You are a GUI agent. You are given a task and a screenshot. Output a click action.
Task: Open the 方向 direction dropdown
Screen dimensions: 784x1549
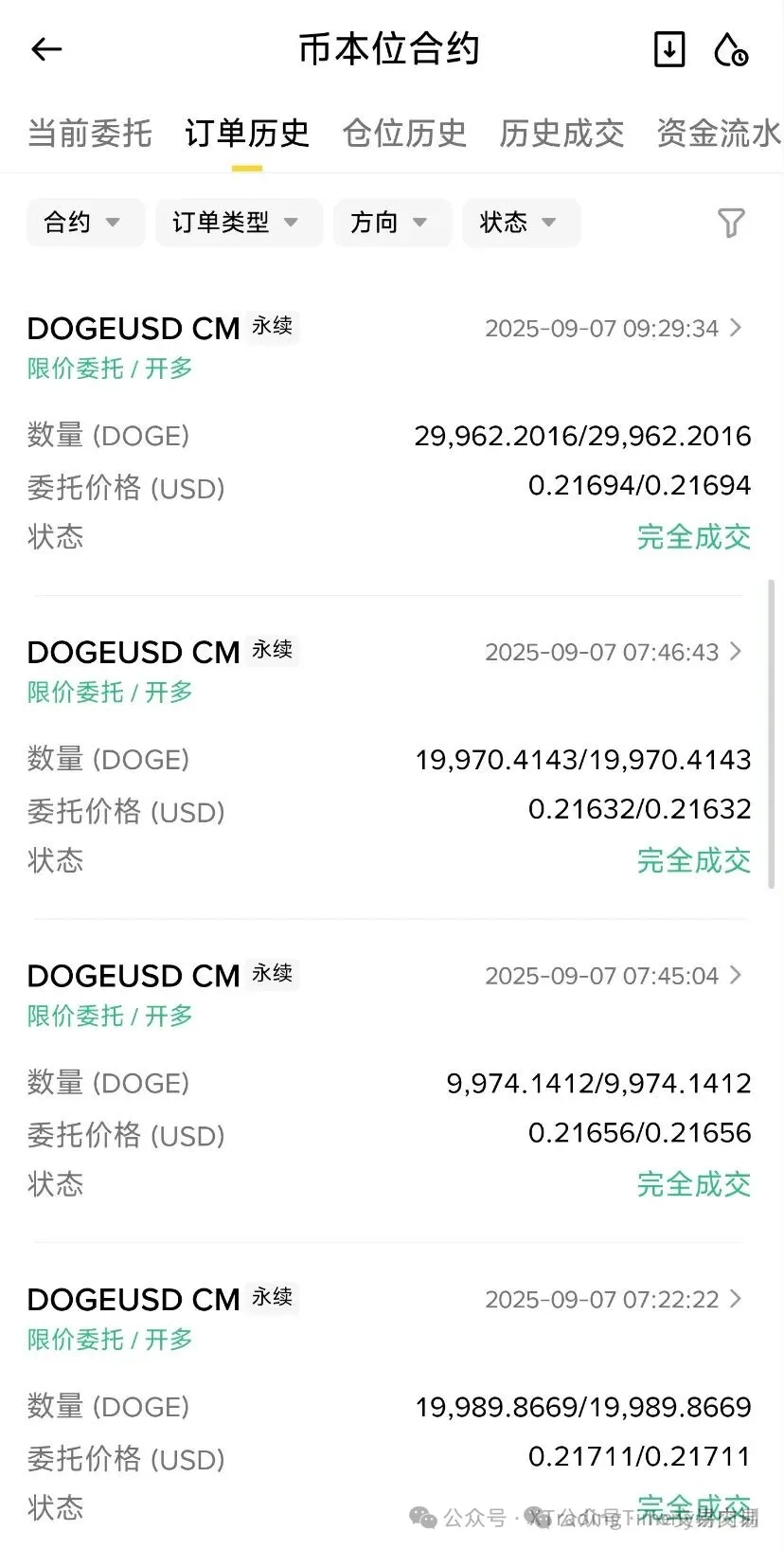[x=391, y=223]
